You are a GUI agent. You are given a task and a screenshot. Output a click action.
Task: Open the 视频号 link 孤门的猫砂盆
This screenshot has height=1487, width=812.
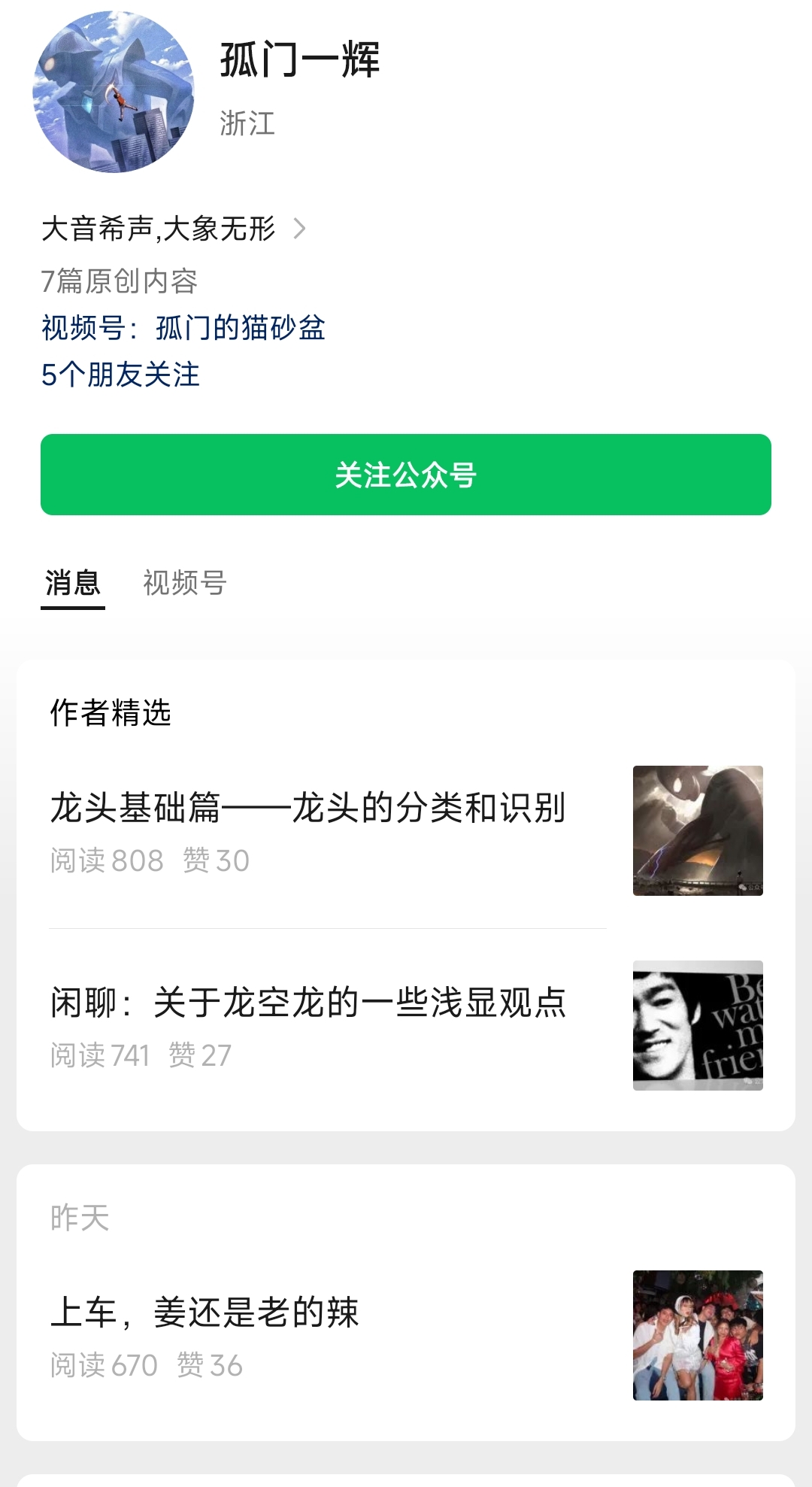(x=239, y=328)
